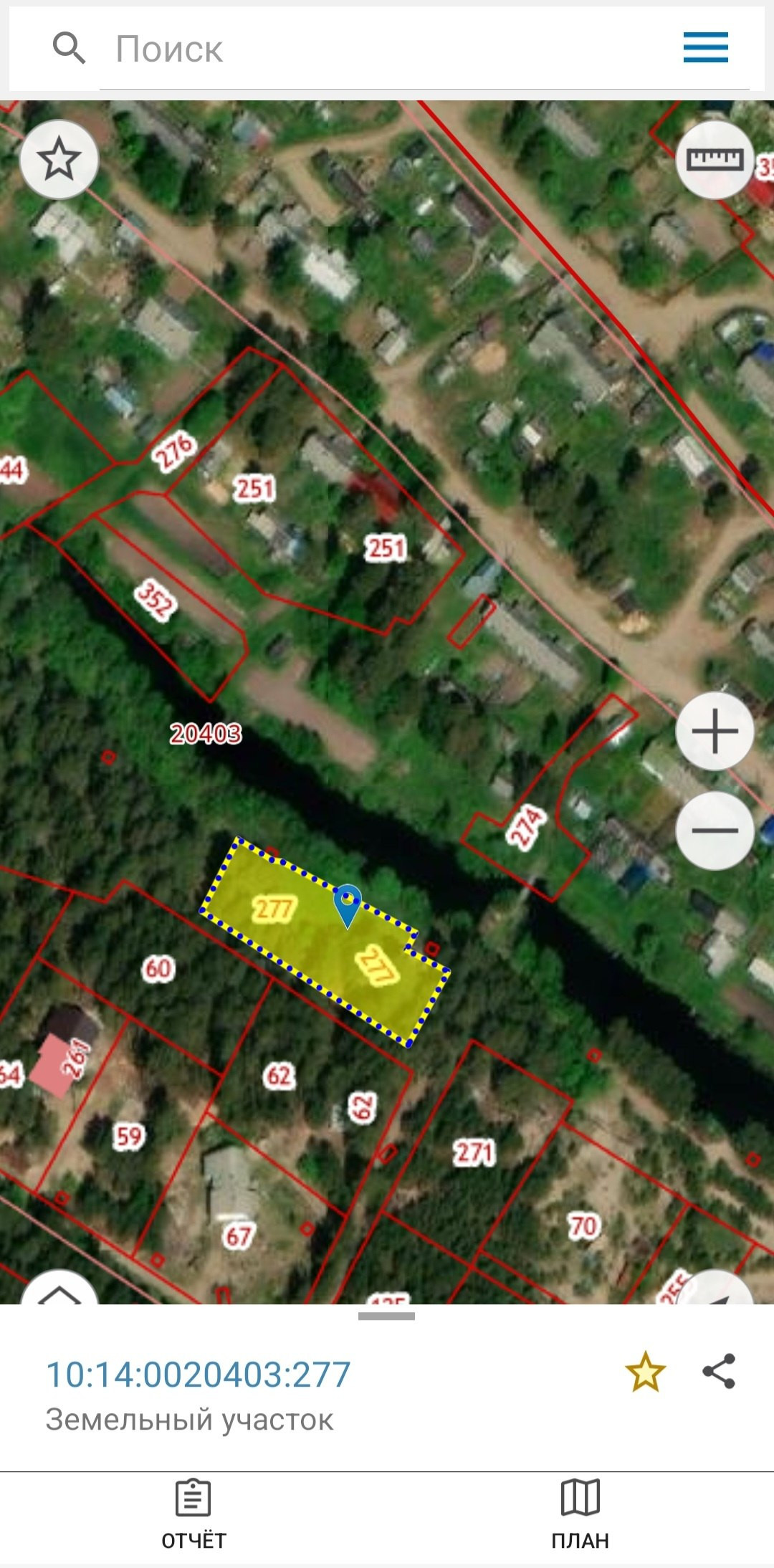Open the hamburger menu

pyautogui.click(x=705, y=48)
